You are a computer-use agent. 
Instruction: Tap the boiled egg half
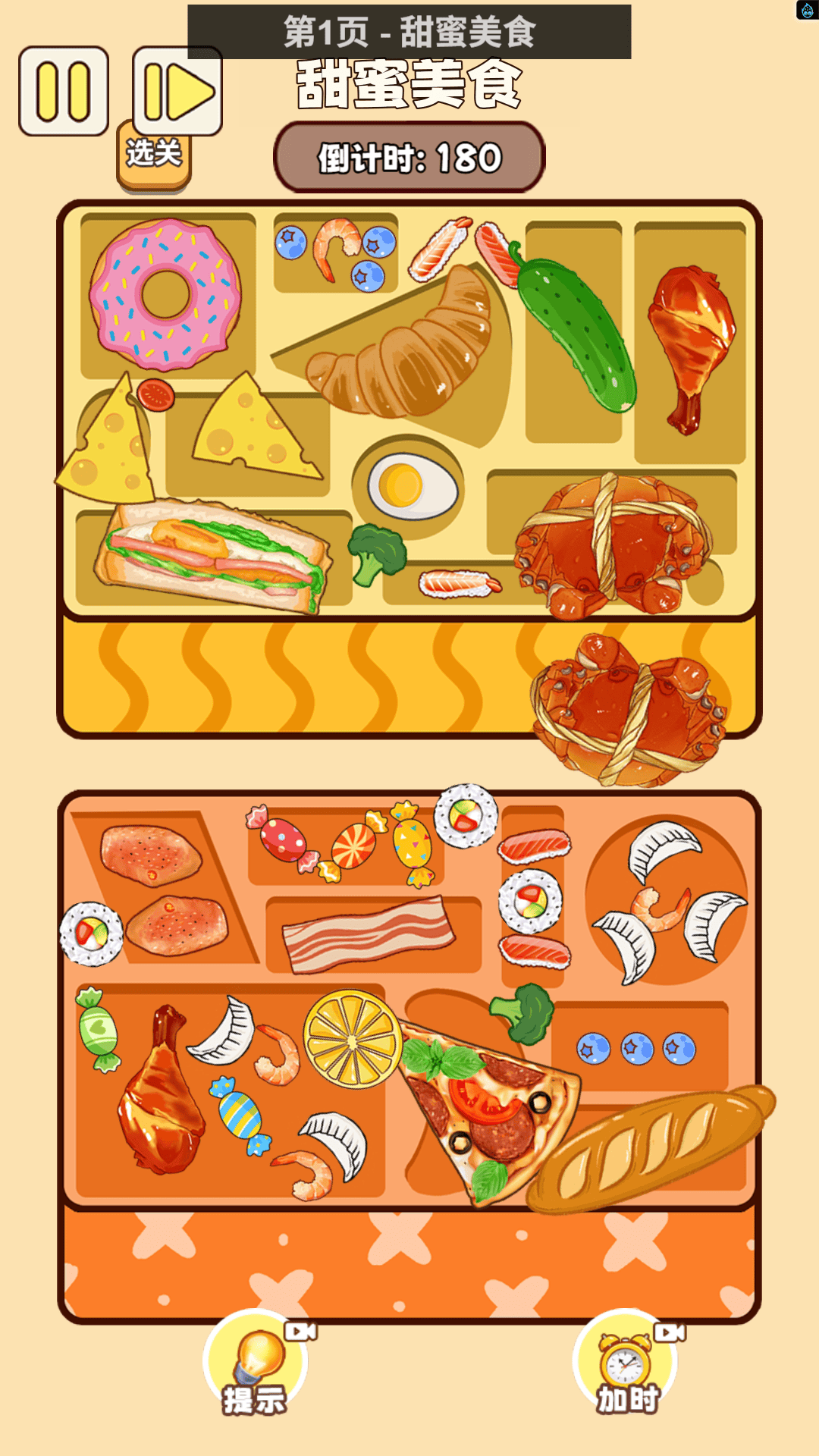(x=412, y=486)
